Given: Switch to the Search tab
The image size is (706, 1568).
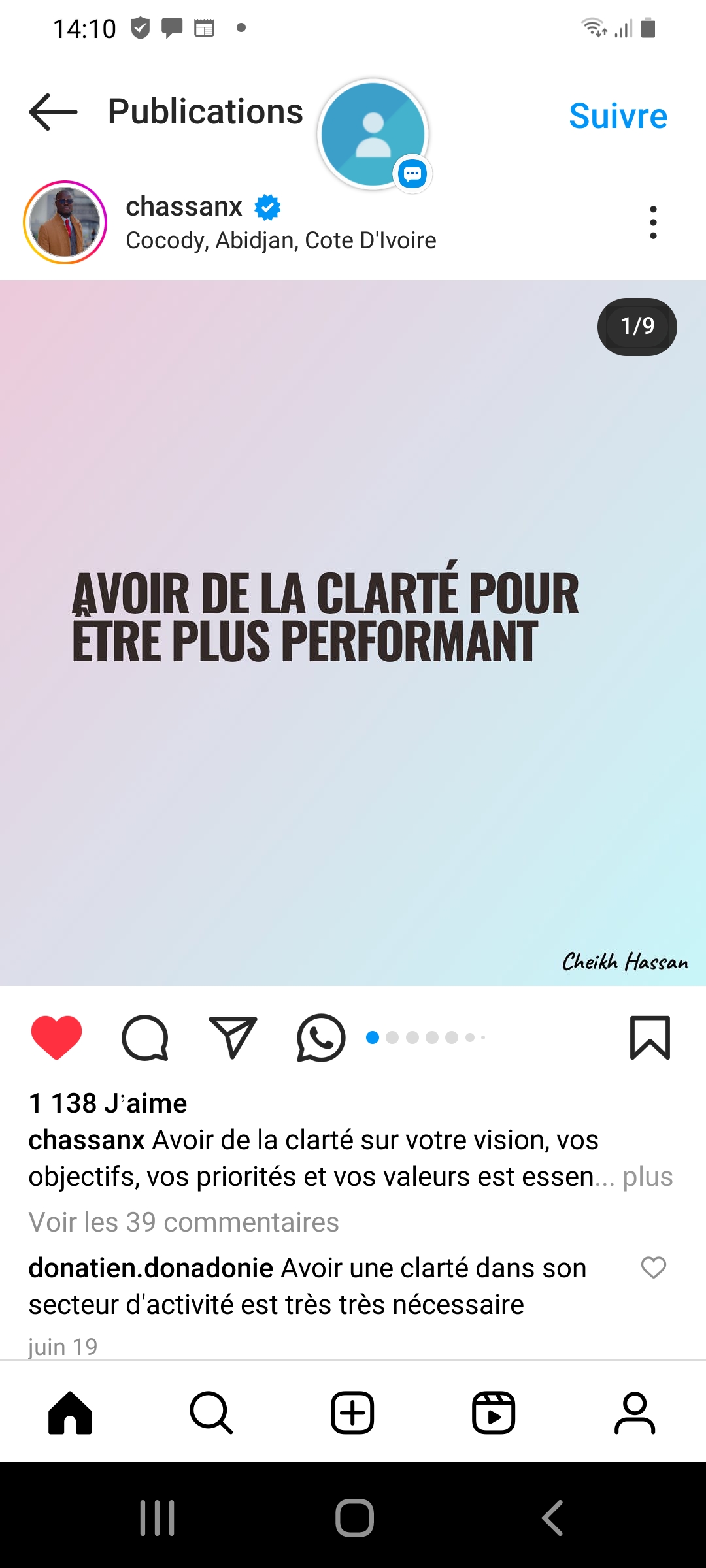Looking at the screenshot, I should [x=211, y=1413].
